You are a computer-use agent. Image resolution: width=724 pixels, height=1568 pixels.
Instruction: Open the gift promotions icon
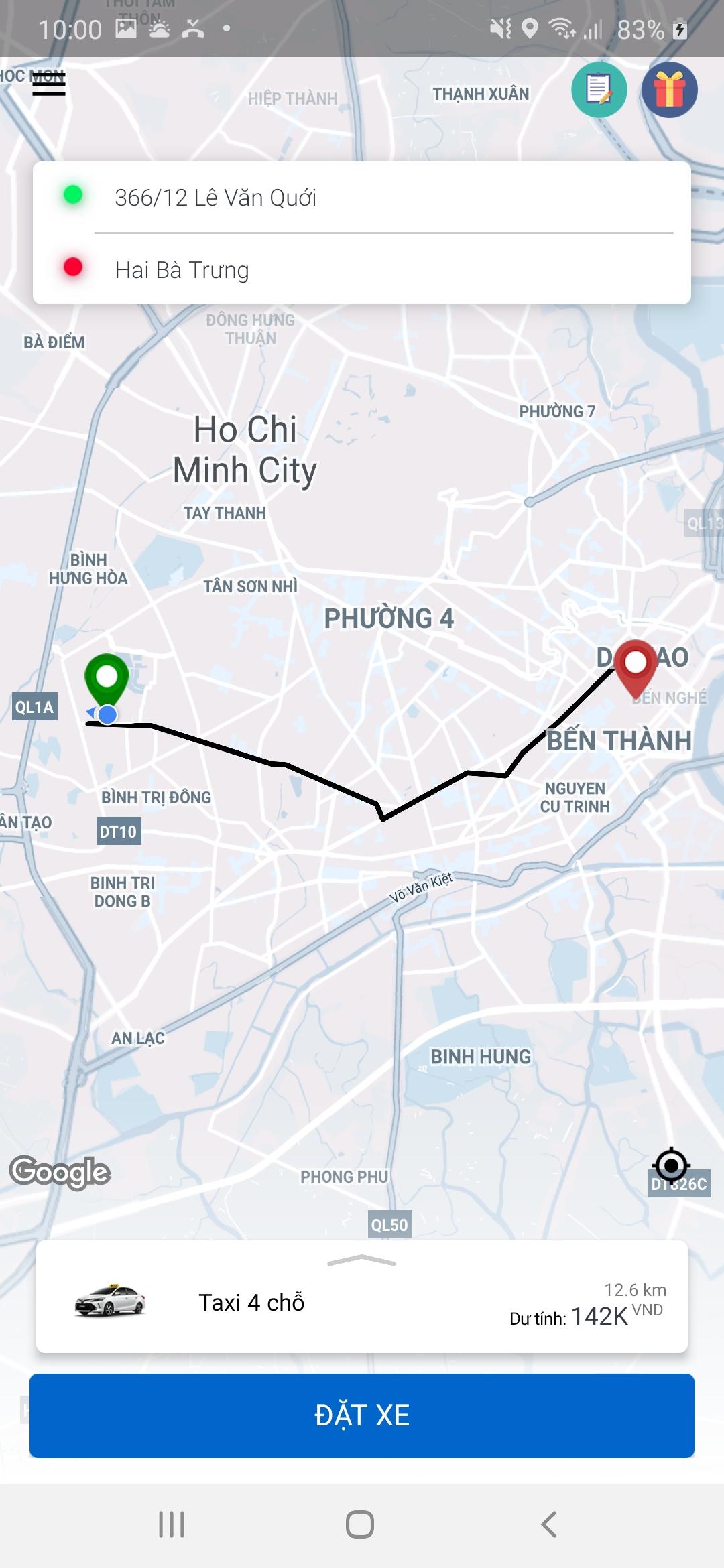click(669, 90)
